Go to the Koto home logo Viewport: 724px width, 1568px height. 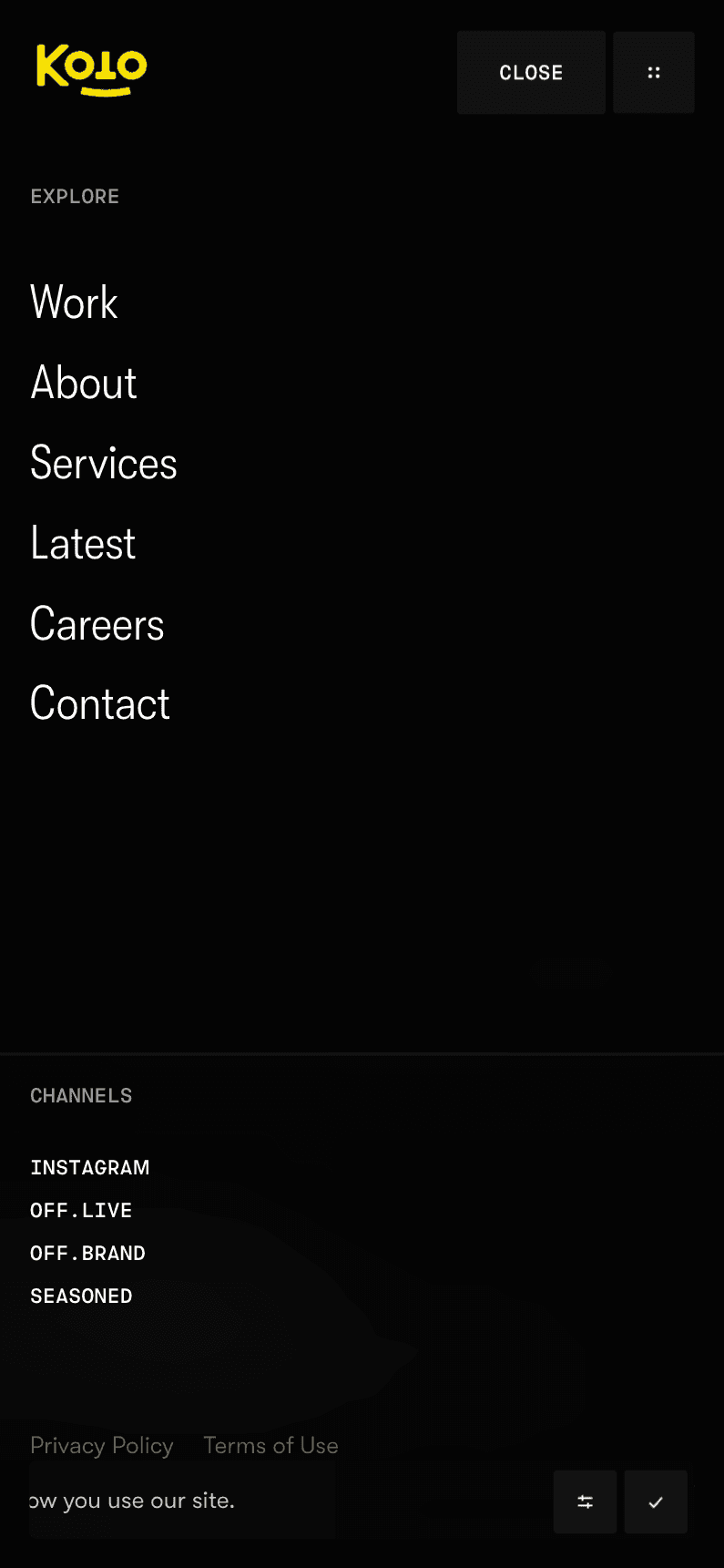coord(91,69)
